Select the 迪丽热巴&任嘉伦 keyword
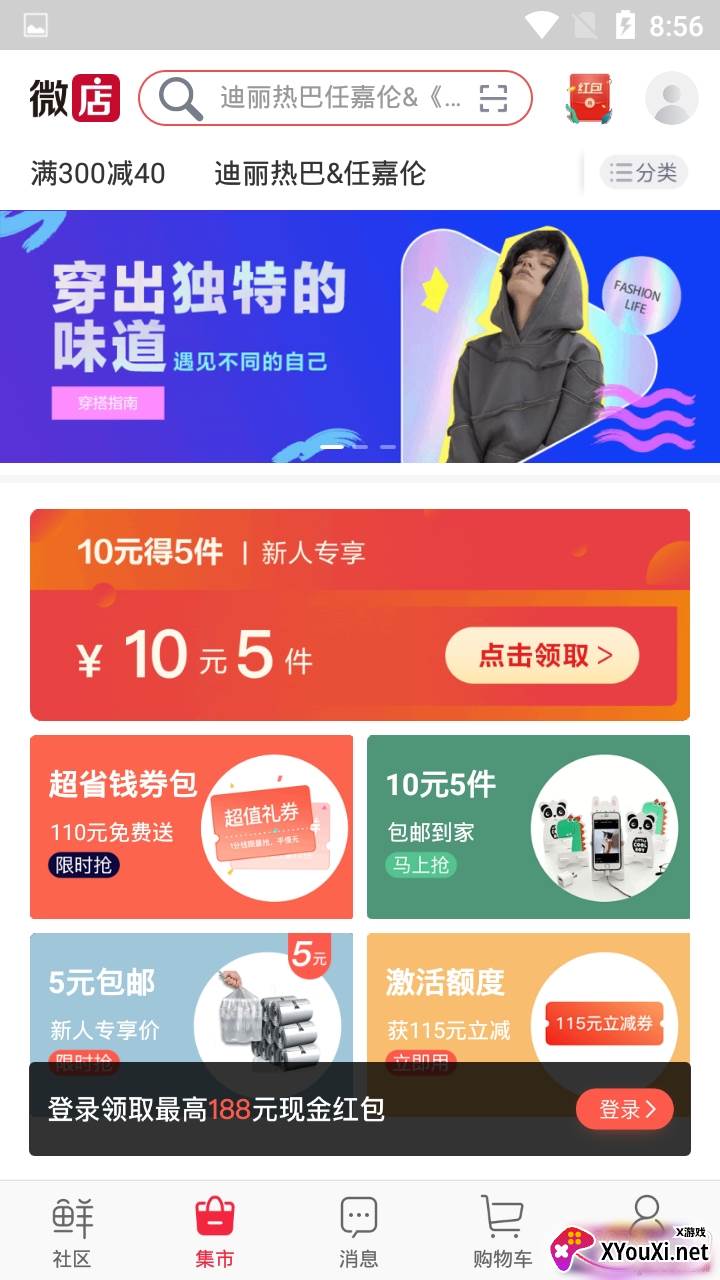 (x=320, y=173)
